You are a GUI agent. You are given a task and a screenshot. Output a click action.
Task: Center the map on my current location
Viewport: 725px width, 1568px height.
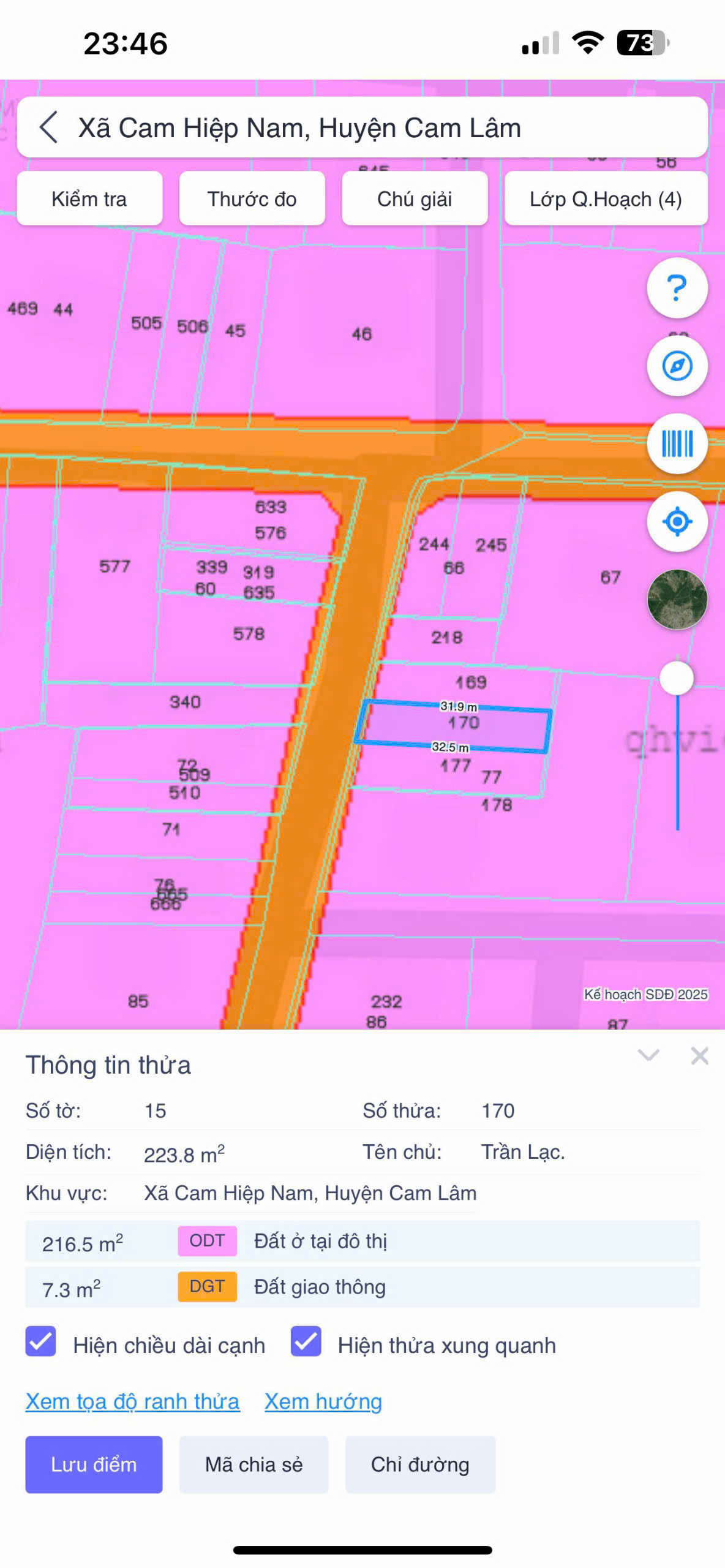coord(677,522)
